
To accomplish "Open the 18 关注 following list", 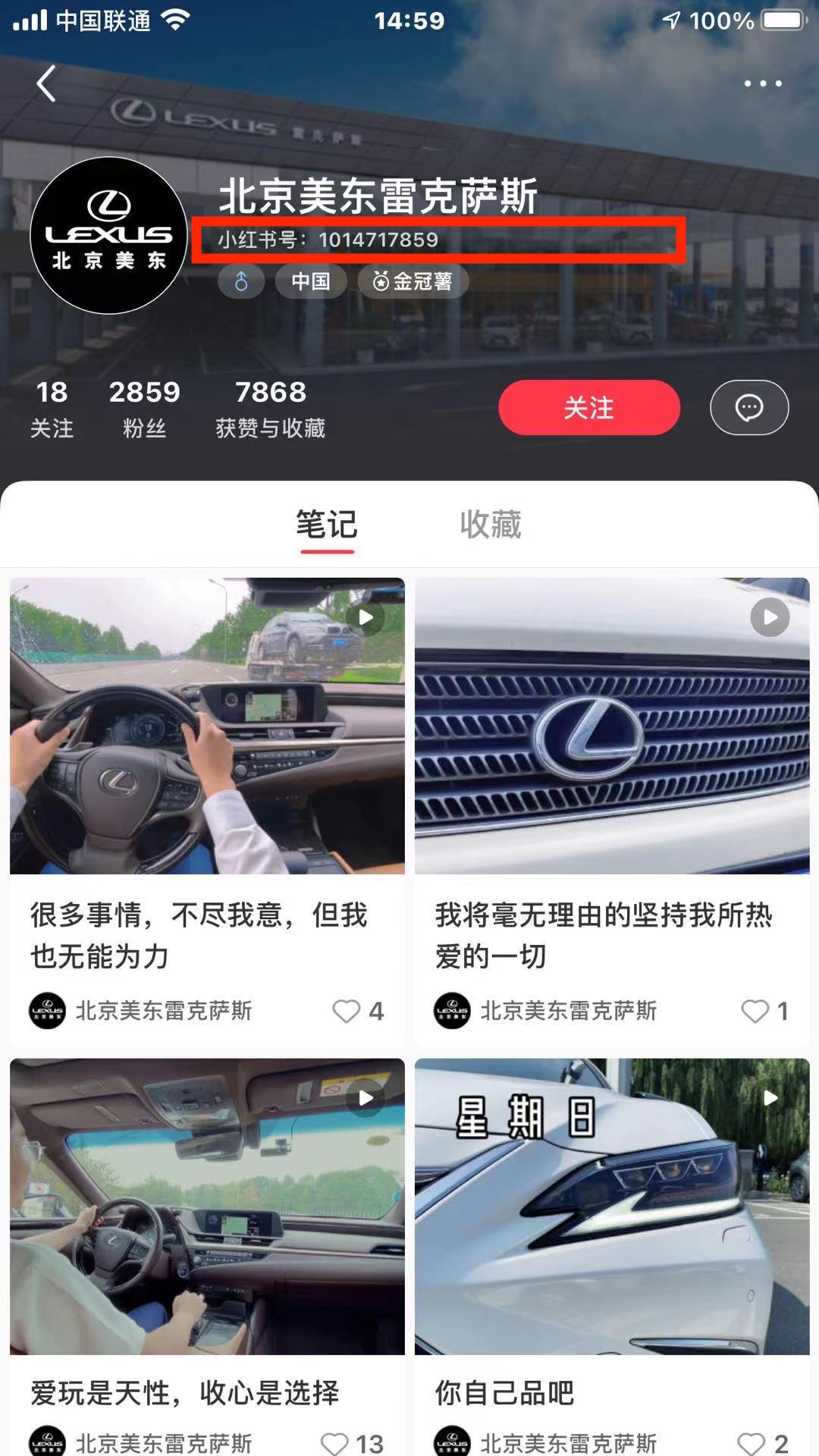I will [x=52, y=408].
